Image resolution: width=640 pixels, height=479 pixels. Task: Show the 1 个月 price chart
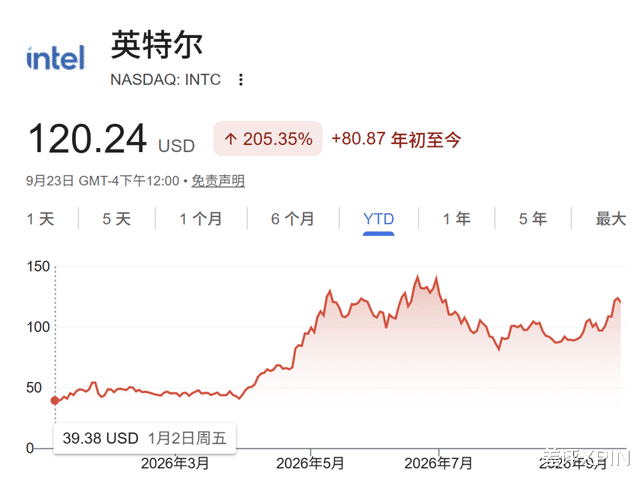click(x=201, y=219)
